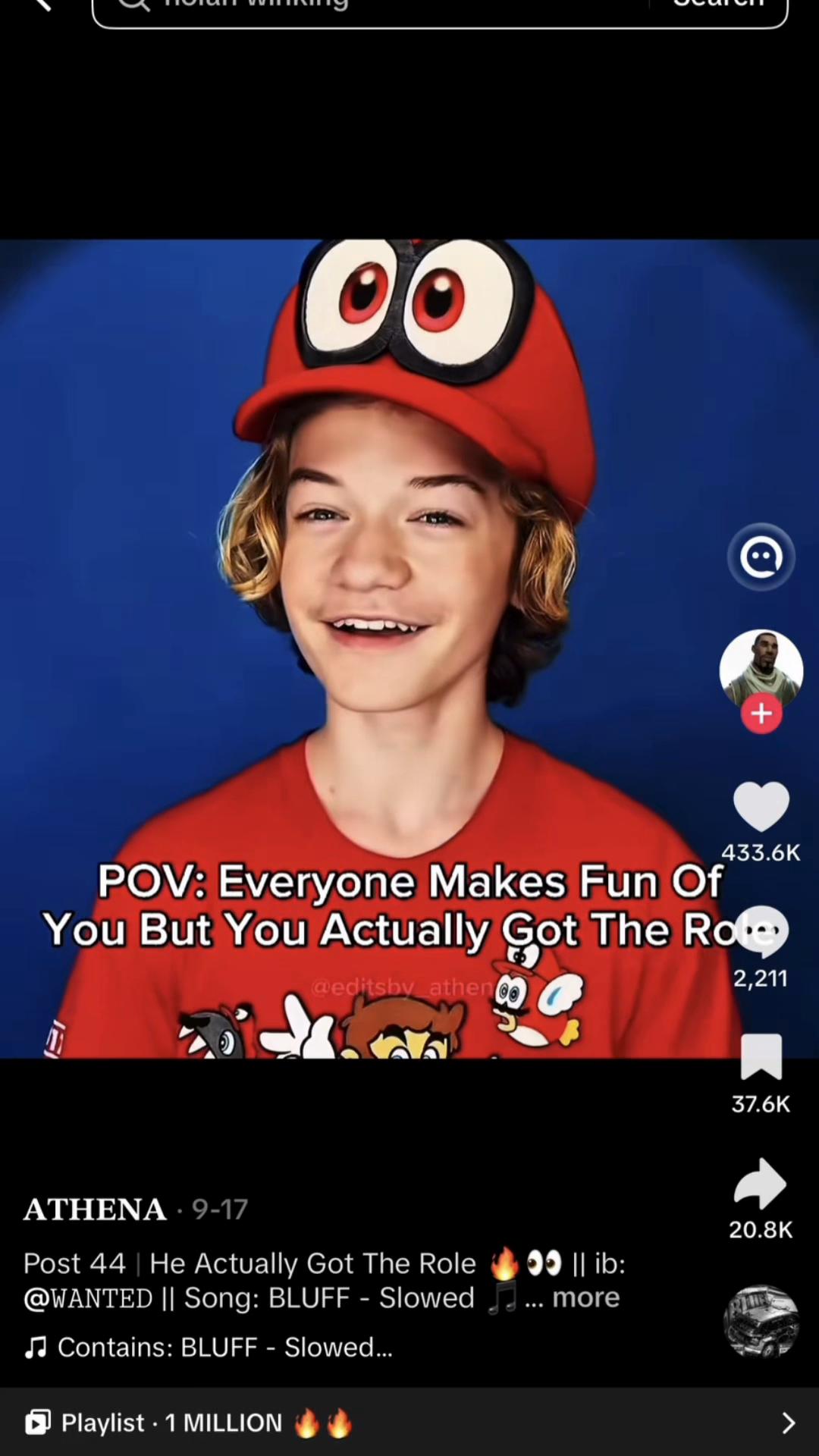
Task: Expand the caption with more
Action: coord(586,1298)
